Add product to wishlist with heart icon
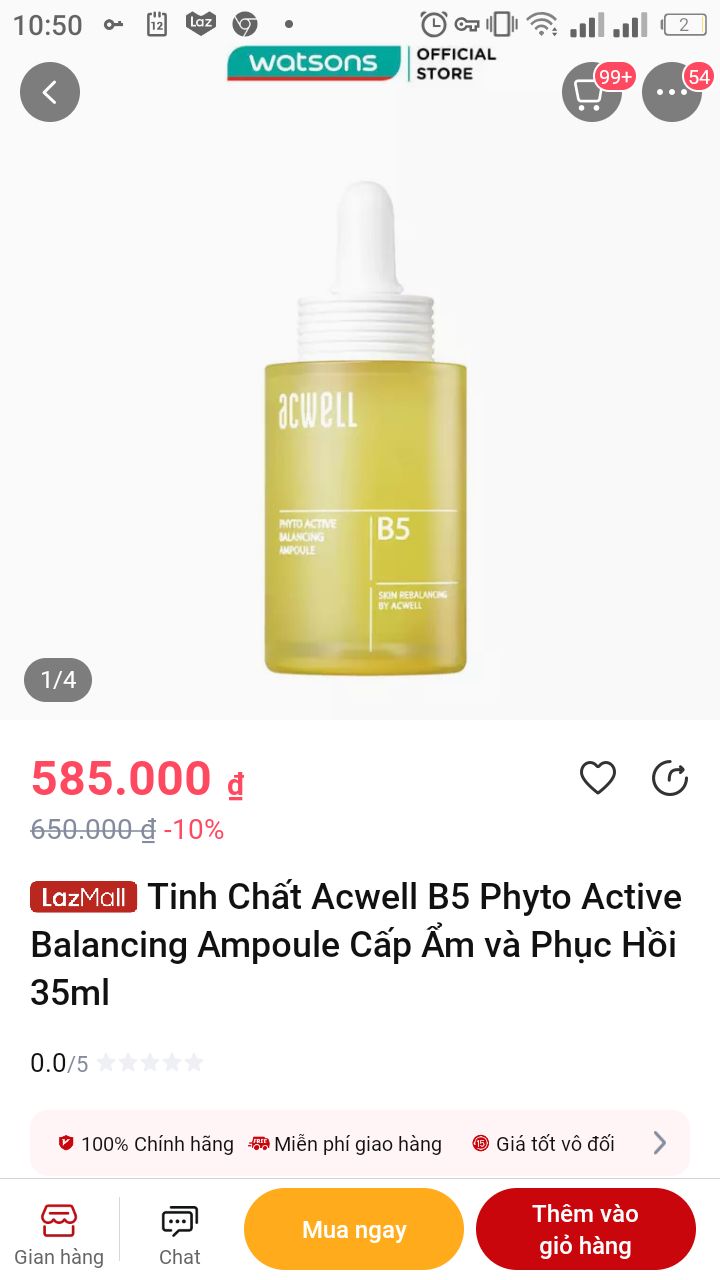The width and height of the screenshot is (720, 1280). point(598,778)
